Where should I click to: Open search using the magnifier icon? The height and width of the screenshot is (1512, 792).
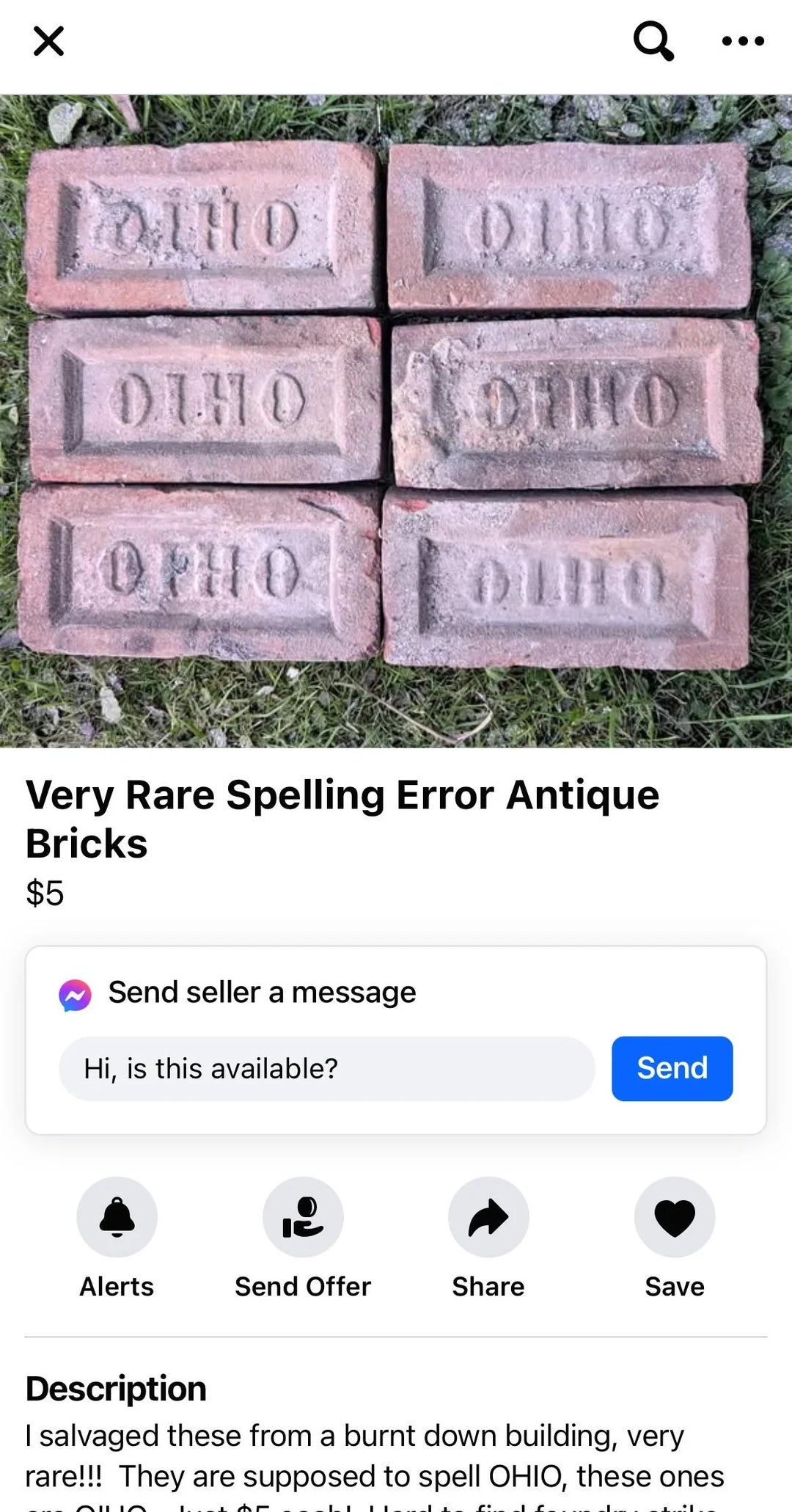(653, 42)
